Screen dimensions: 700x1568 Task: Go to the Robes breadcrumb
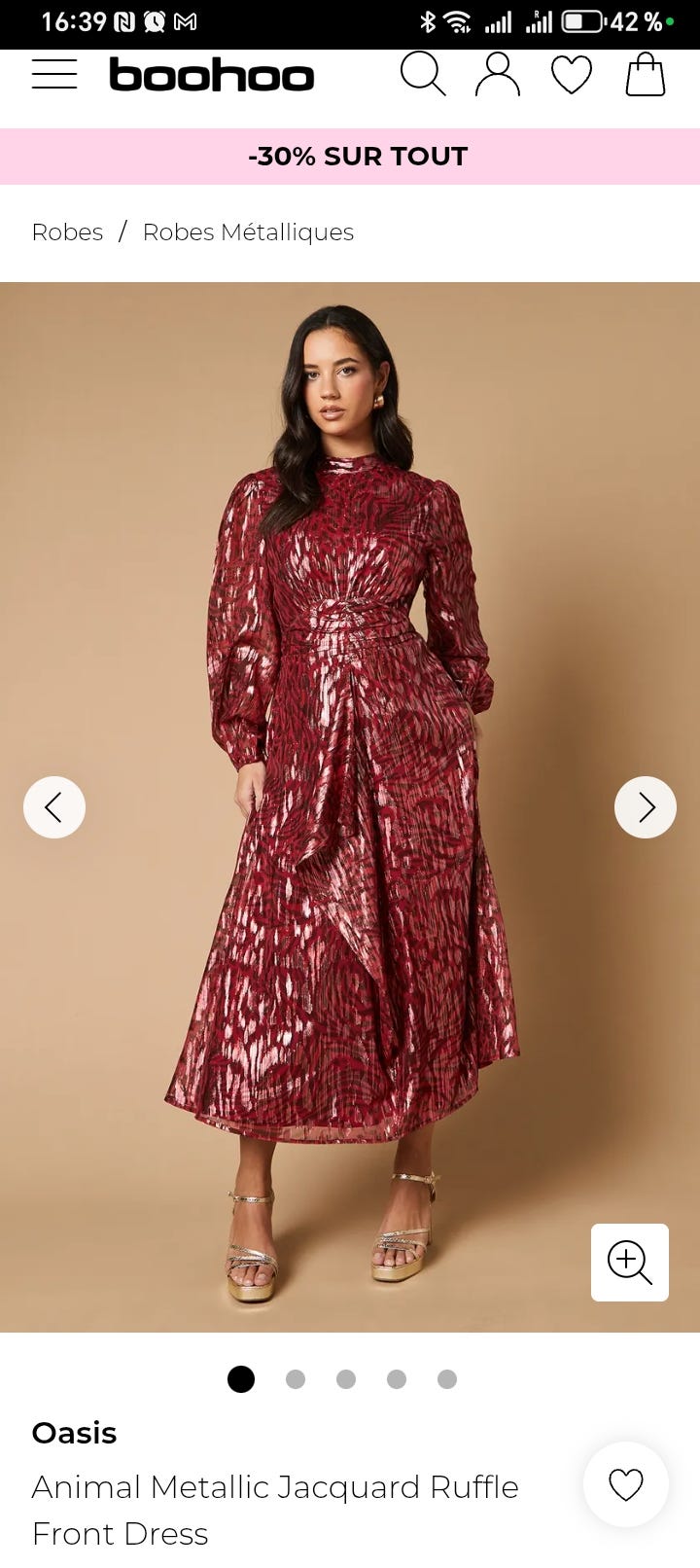[x=67, y=232]
